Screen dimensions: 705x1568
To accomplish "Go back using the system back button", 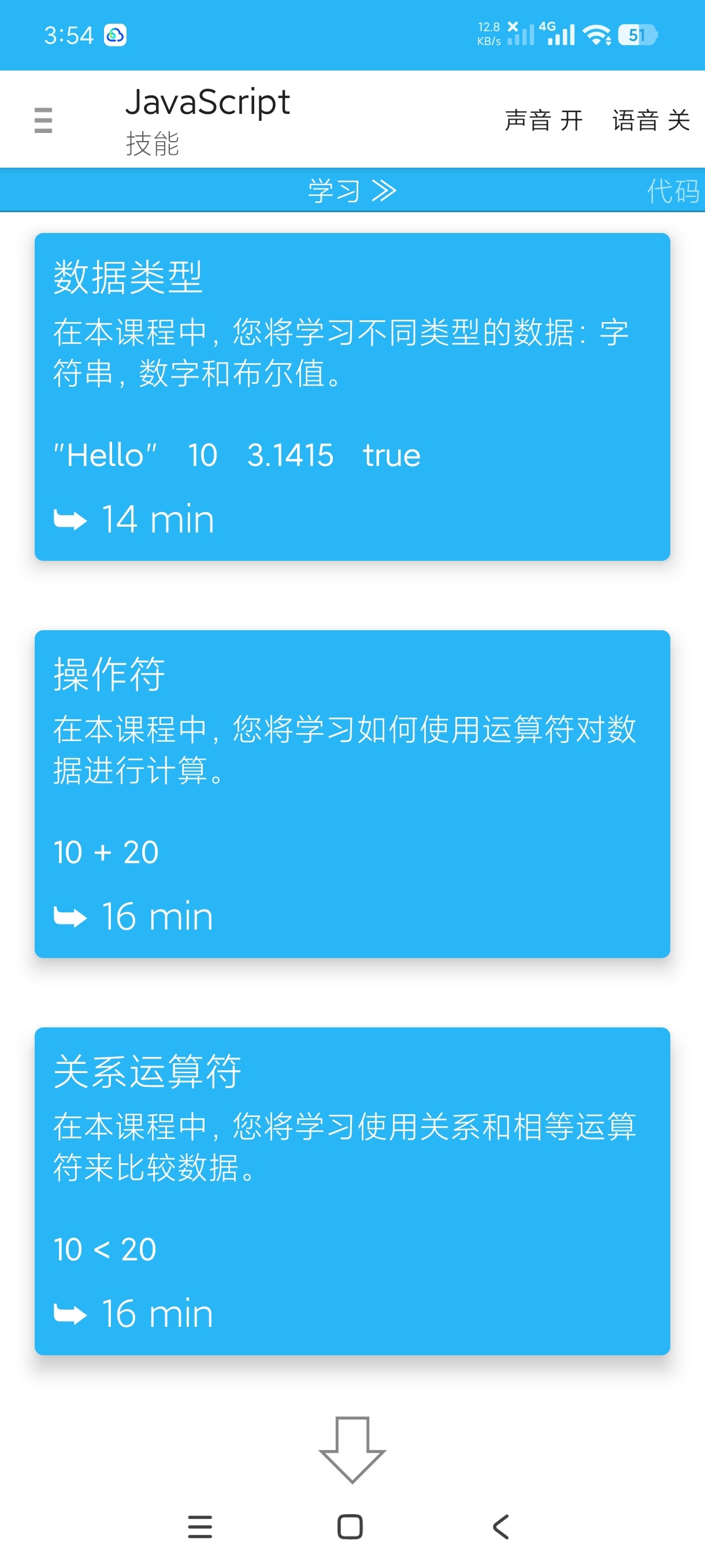I will coord(500,1526).
